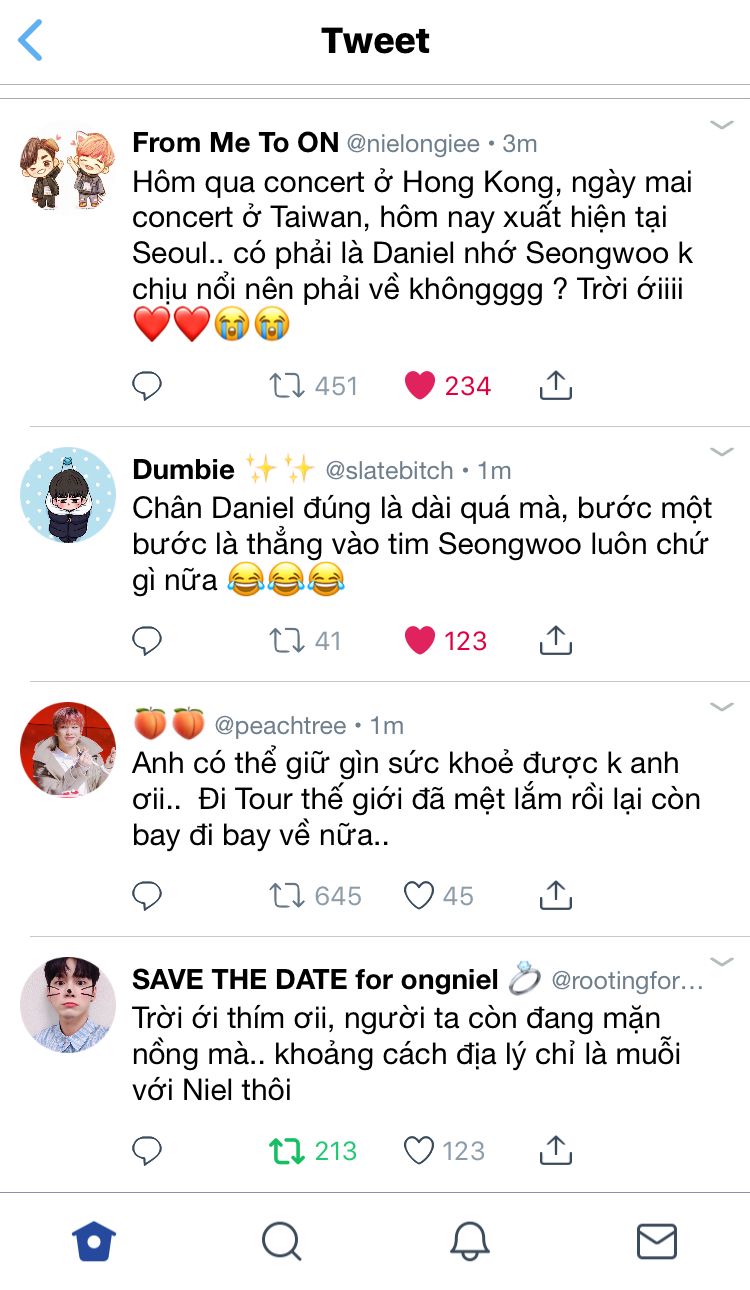This screenshot has width=750, height=1290.
Task: Switch to the Home tab
Action: point(94,1242)
